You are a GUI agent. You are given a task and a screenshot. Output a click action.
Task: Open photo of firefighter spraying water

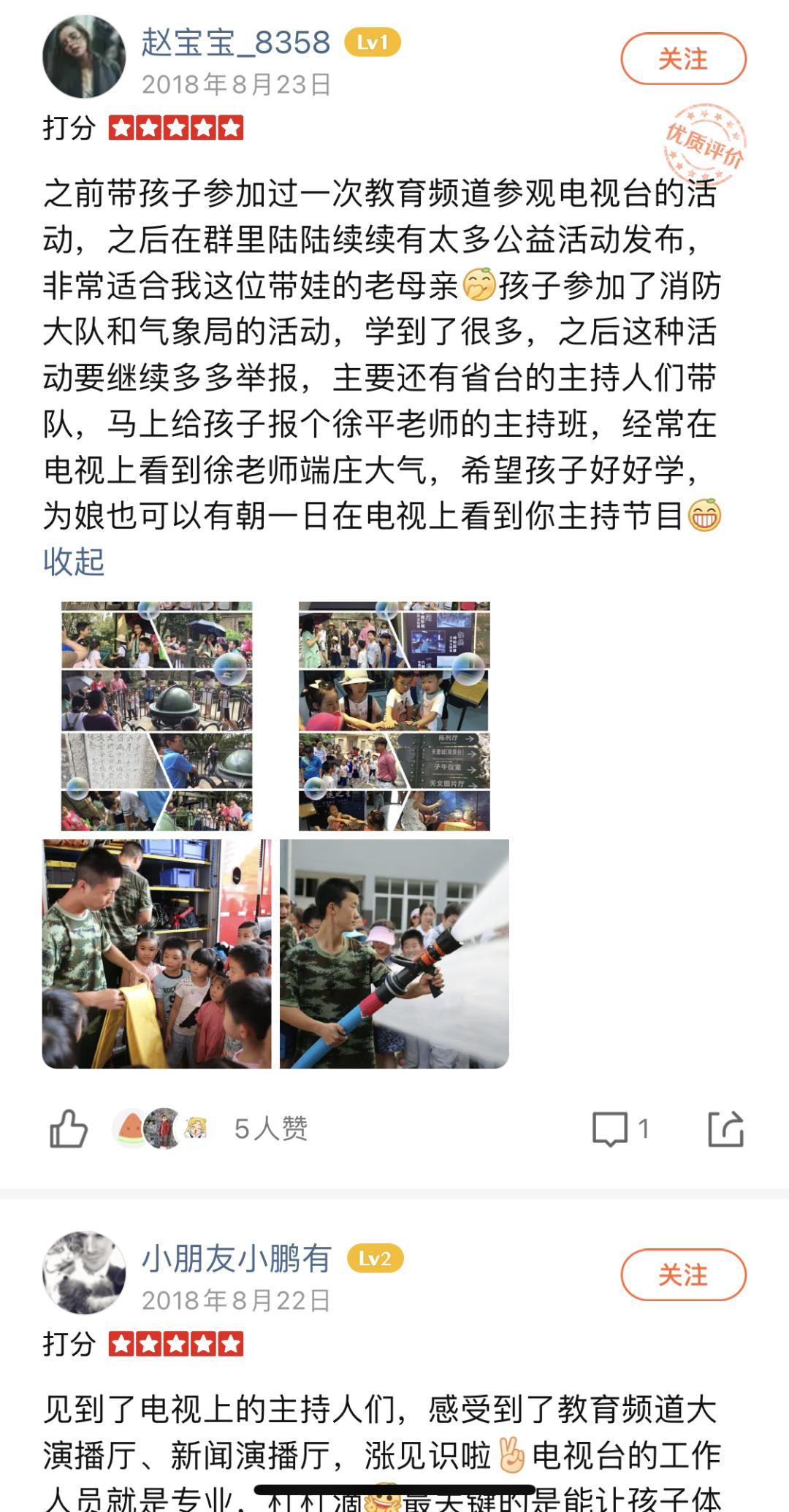(394, 953)
